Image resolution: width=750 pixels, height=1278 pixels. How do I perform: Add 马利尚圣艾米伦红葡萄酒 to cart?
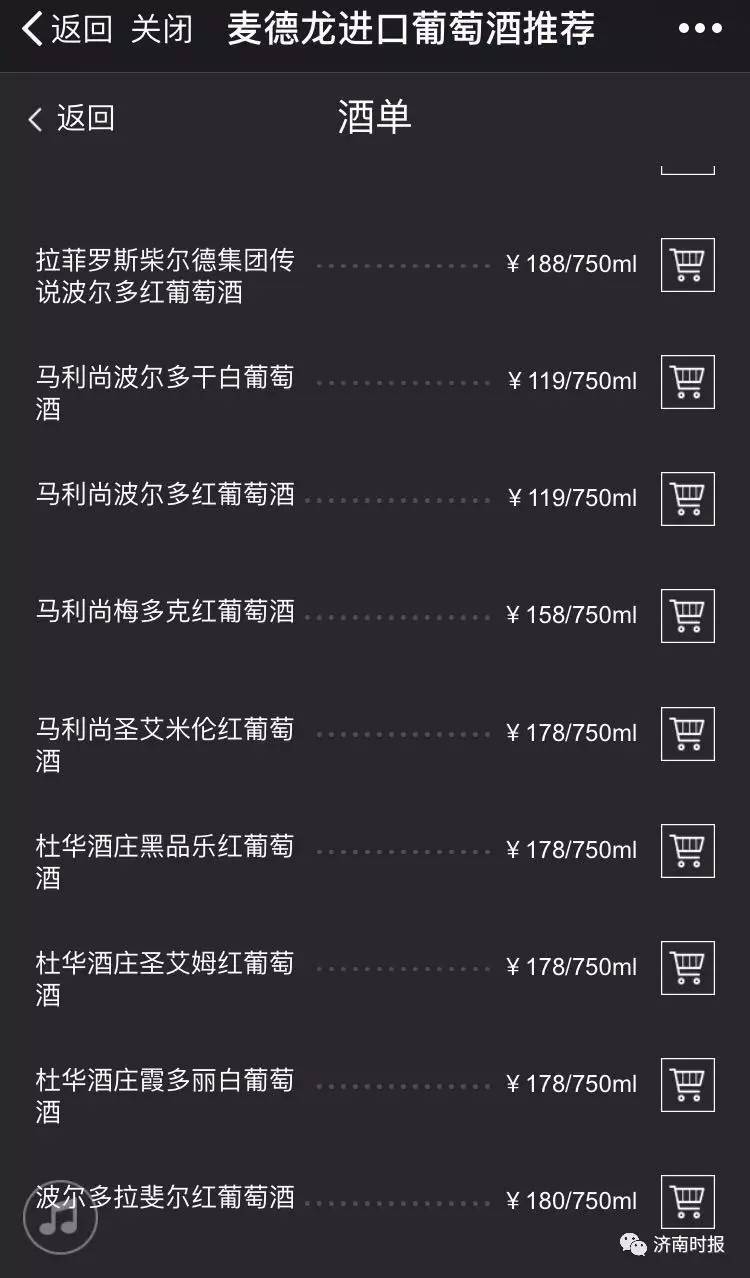pos(687,733)
